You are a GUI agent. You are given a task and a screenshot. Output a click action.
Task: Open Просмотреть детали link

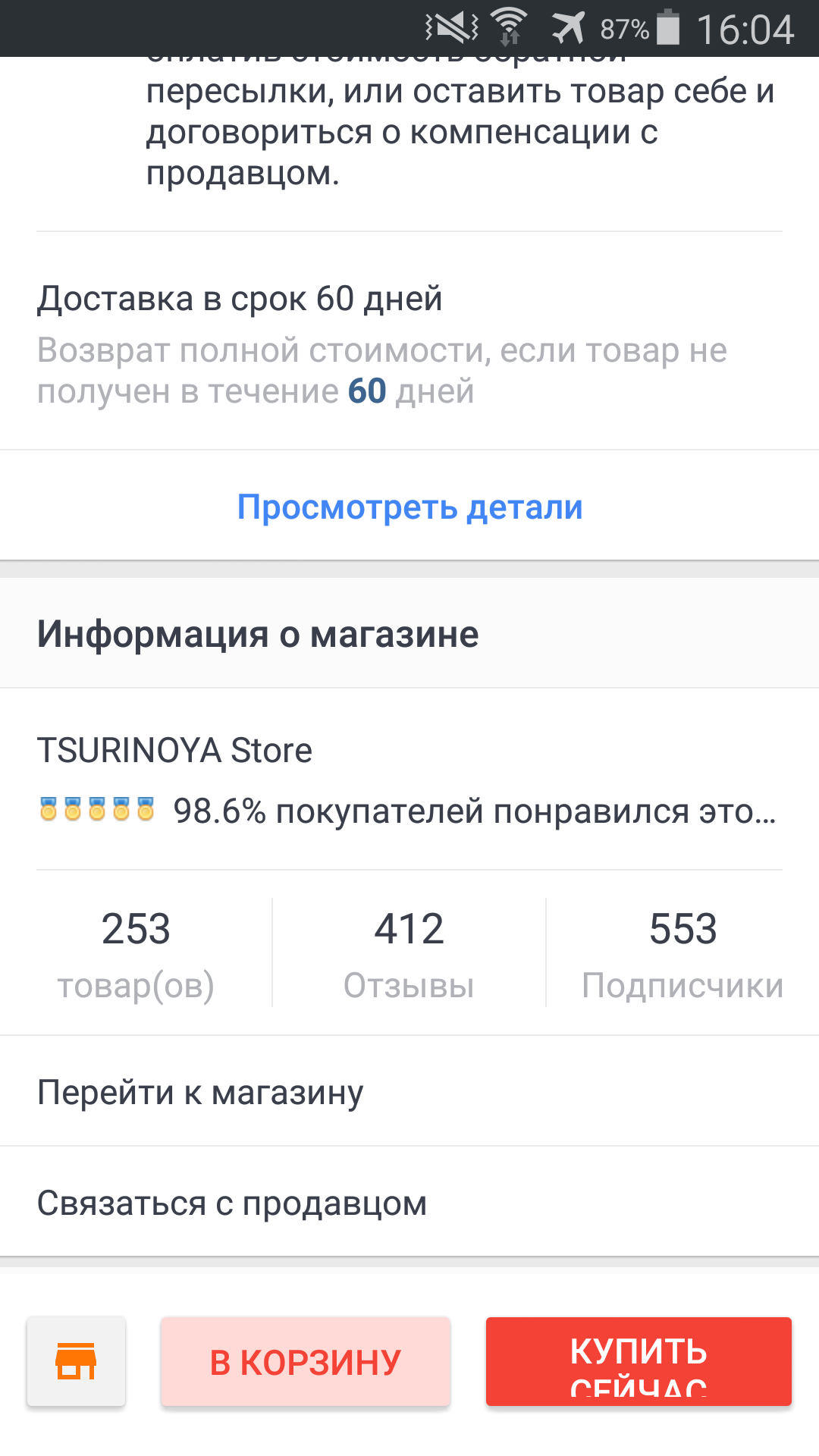tap(409, 507)
